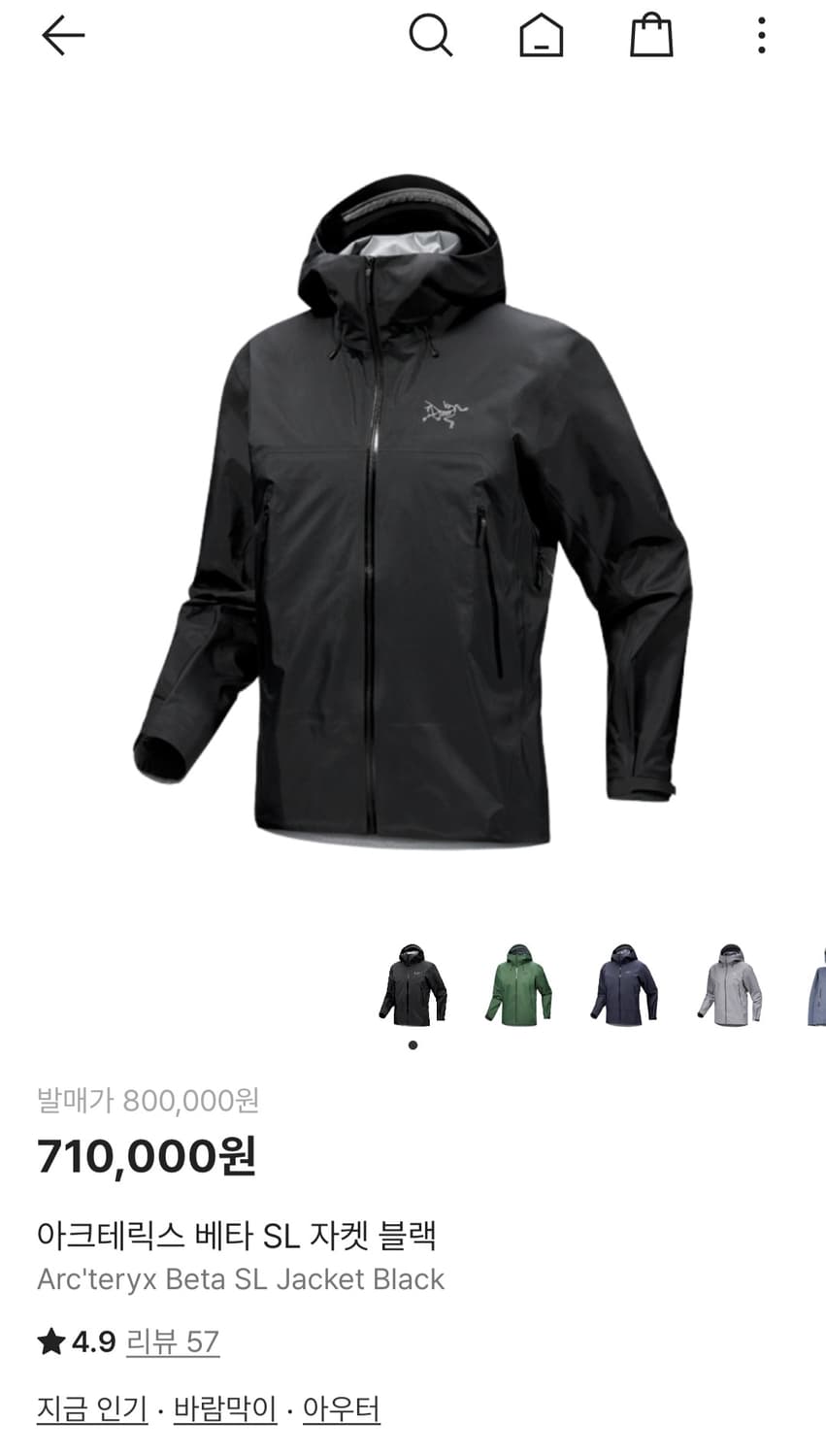Click the 지금 인기 tag link
The image size is (826, 1456).
pos(91,1409)
